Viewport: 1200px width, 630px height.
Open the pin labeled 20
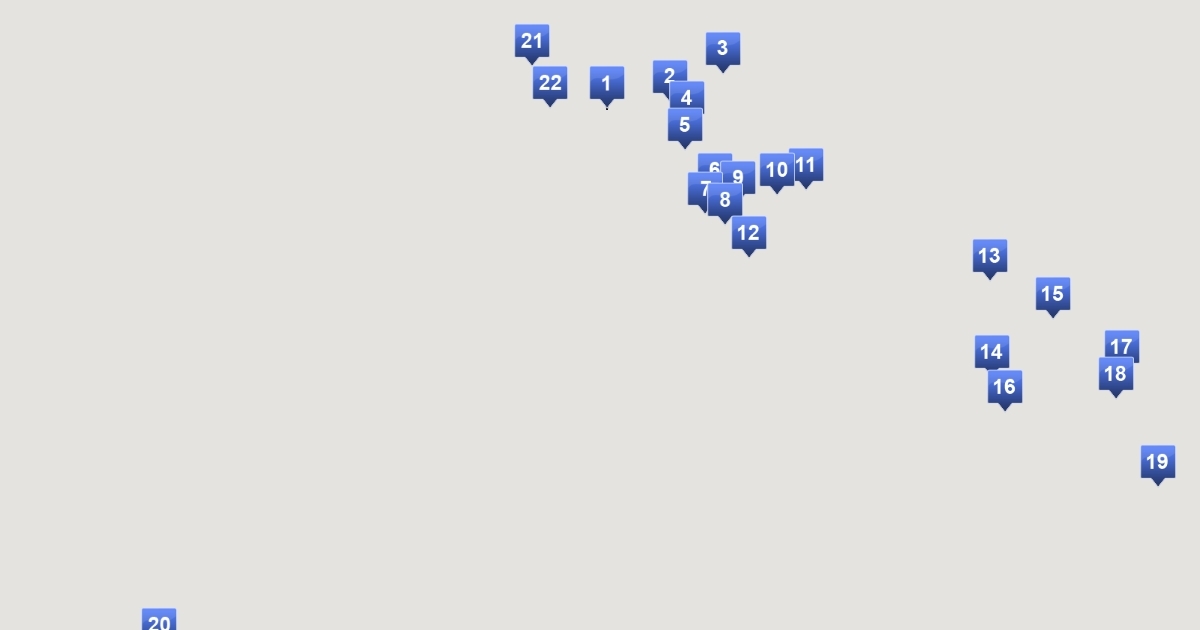click(x=159, y=620)
